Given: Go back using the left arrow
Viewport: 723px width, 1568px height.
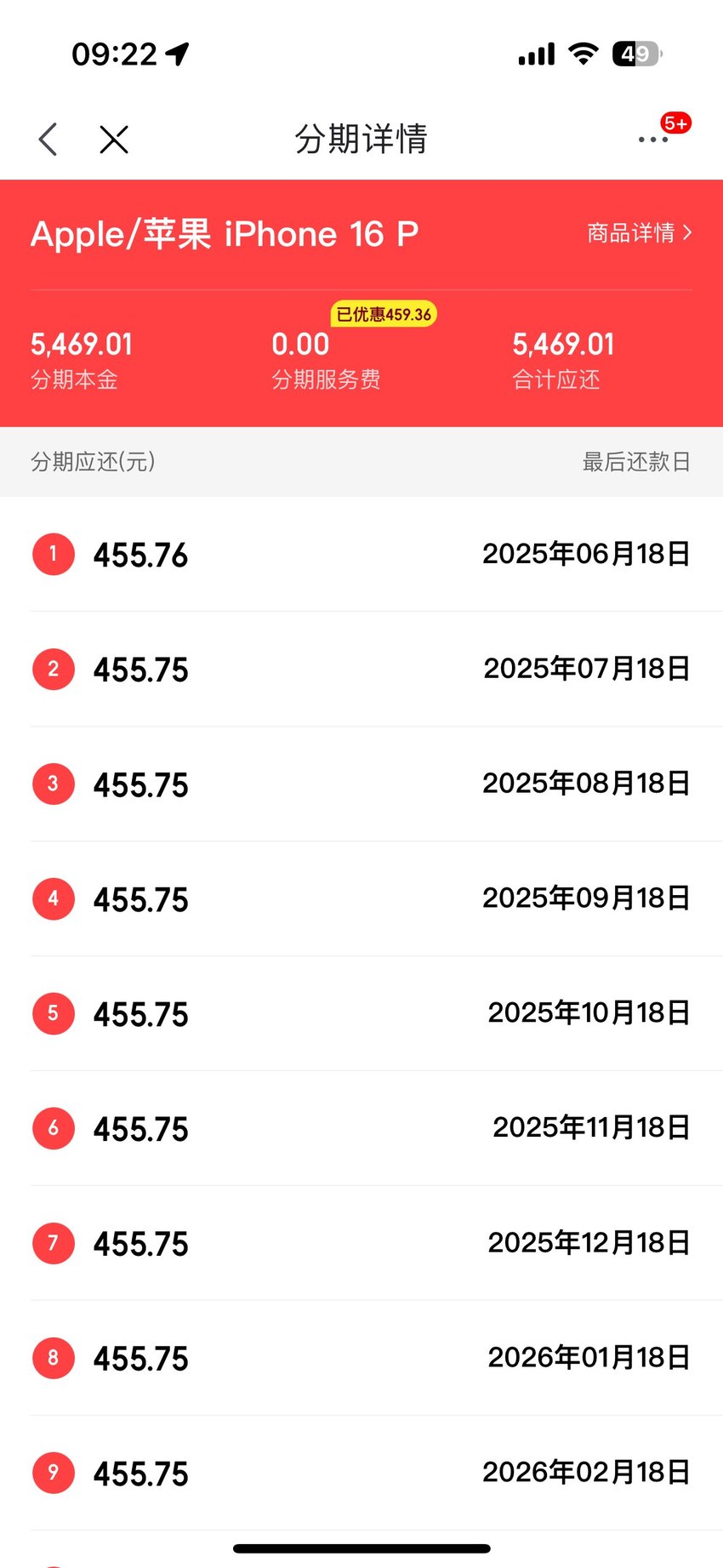Looking at the screenshot, I should tap(48, 139).
